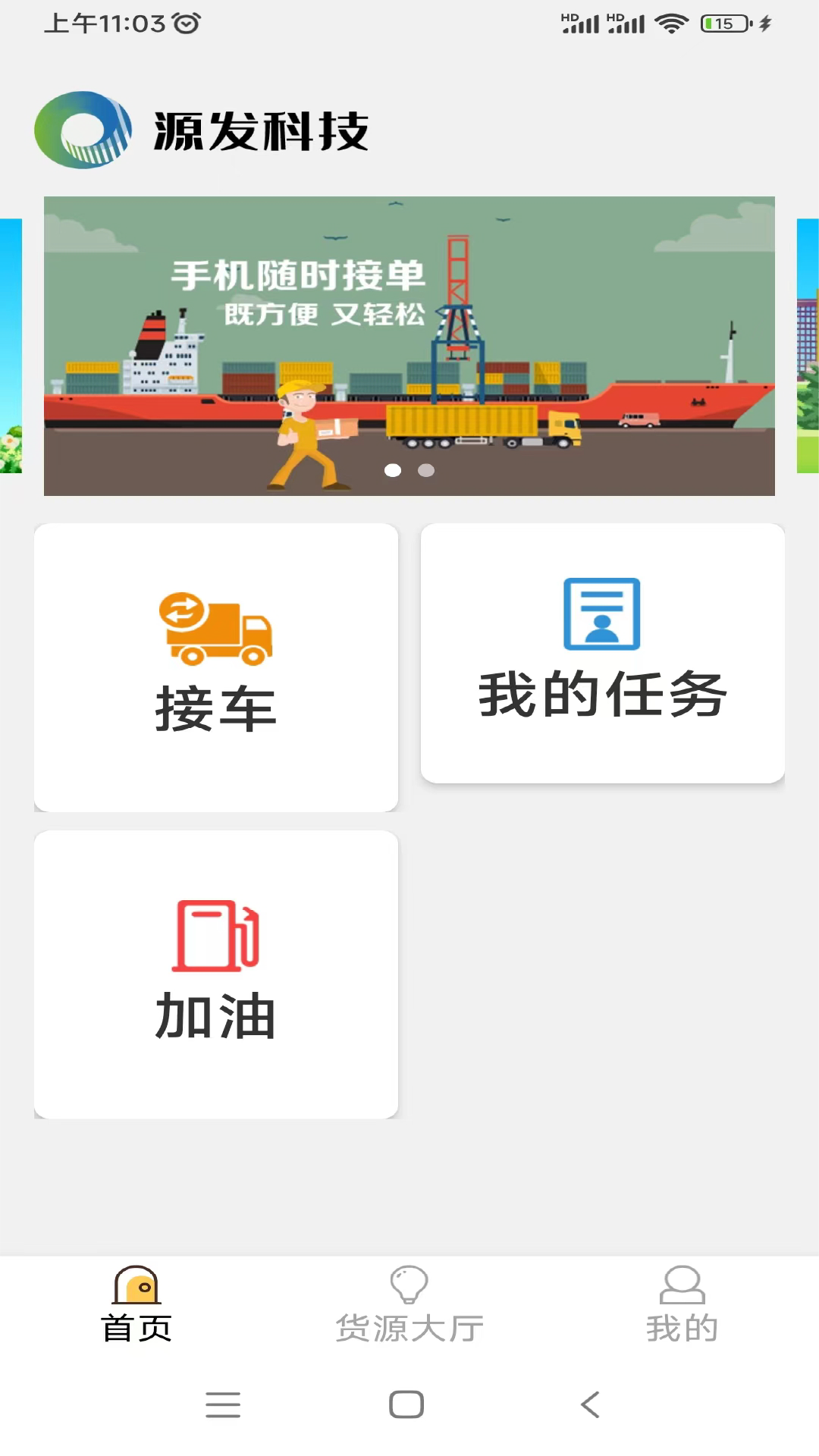Switch to the 货源大厅 tab
This screenshot has width=819, height=1456.
(410, 1297)
